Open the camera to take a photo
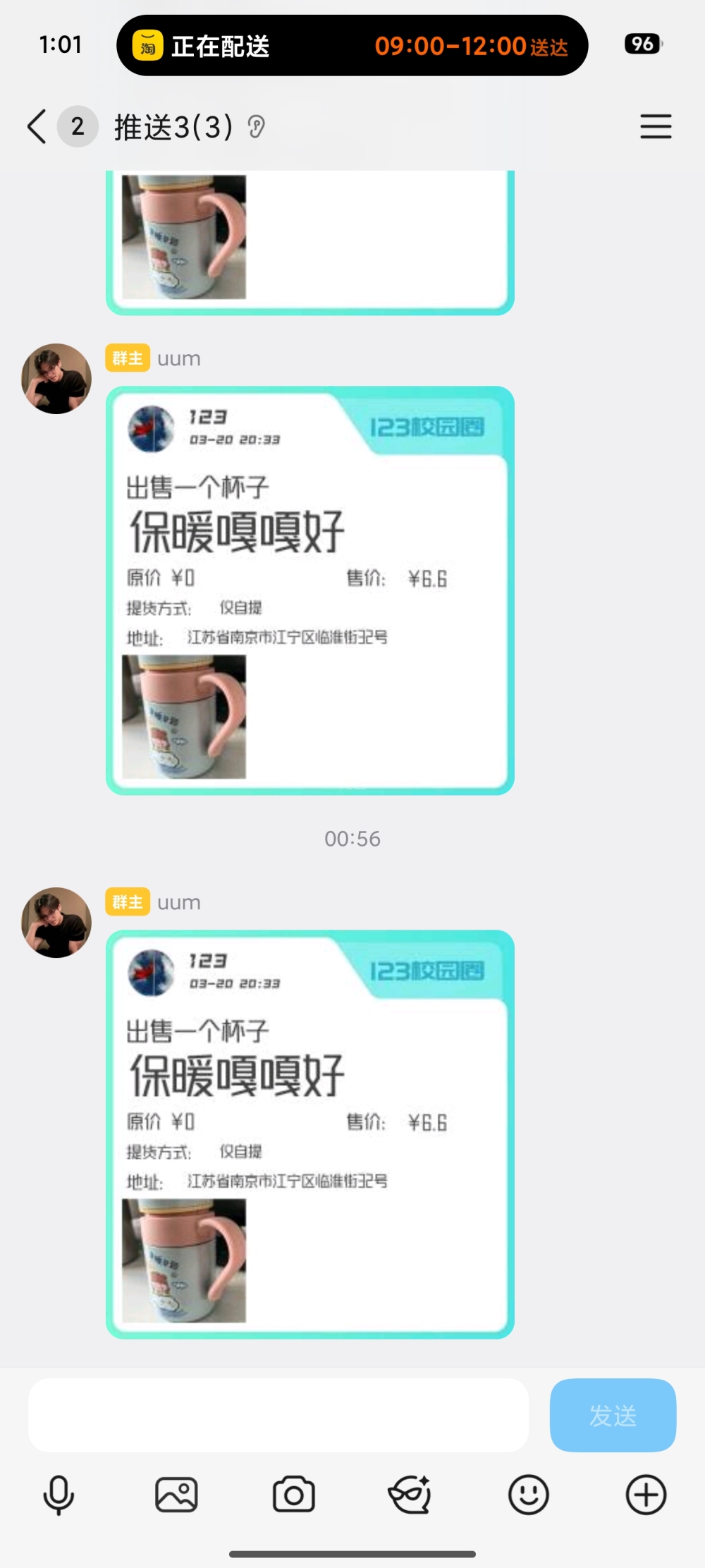This screenshot has width=705, height=1568. pos(293,1495)
